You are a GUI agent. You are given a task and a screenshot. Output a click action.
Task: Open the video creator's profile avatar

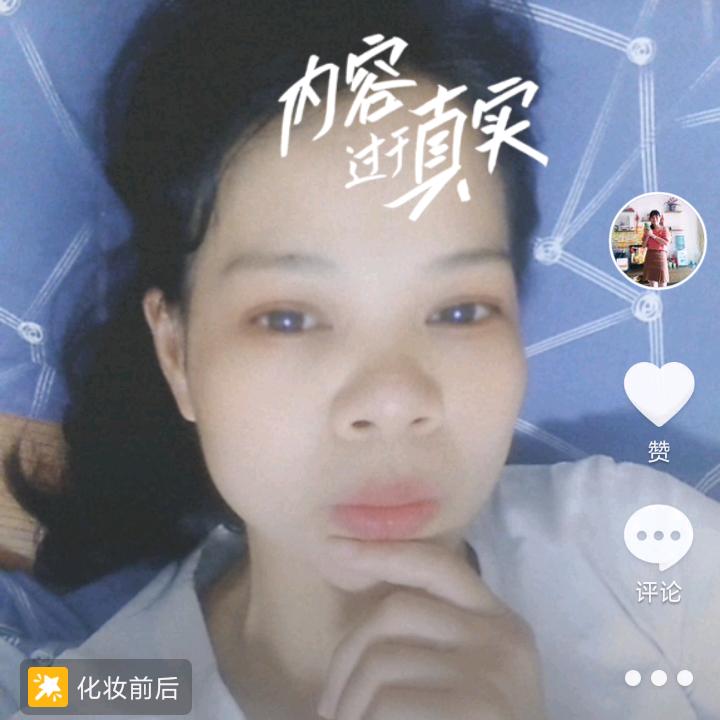pyautogui.click(x=658, y=241)
